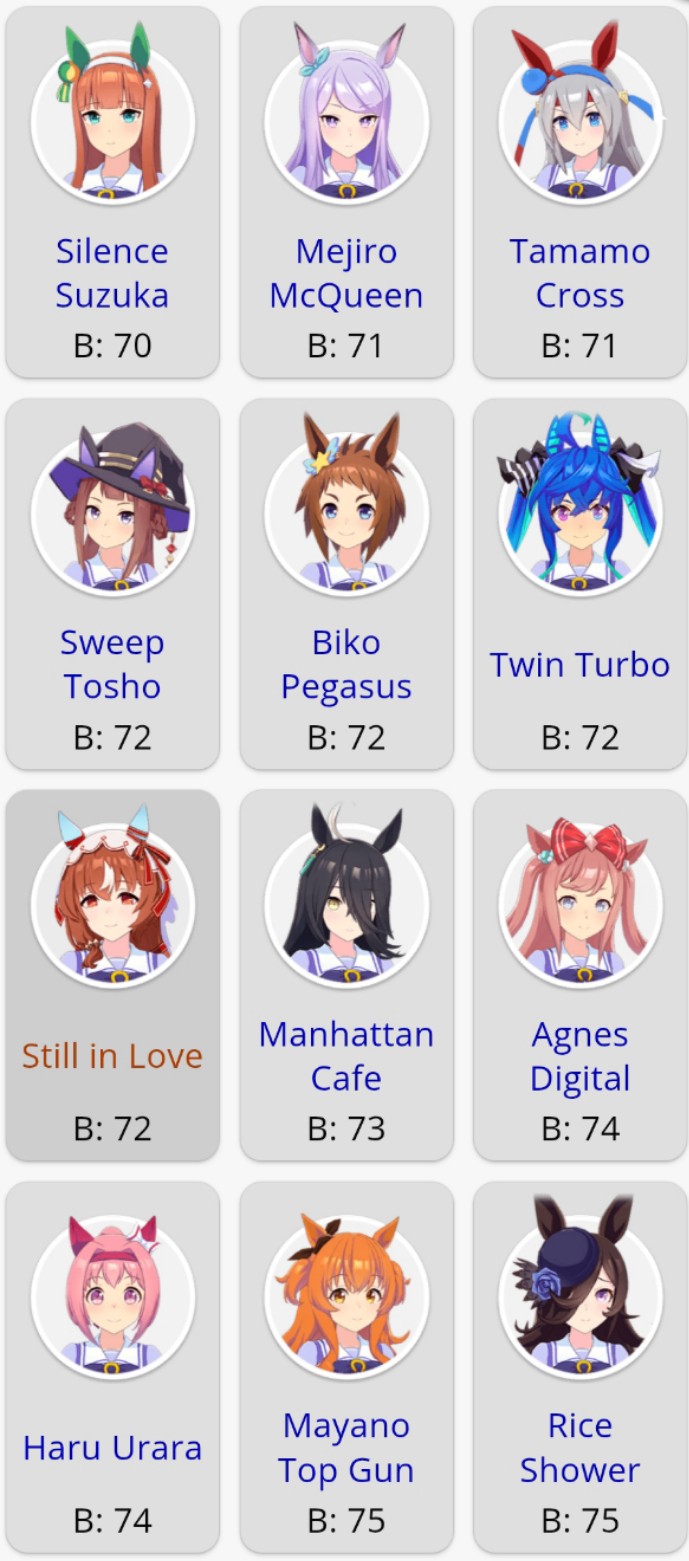Open the Still in Love card

[x=112, y=975]
